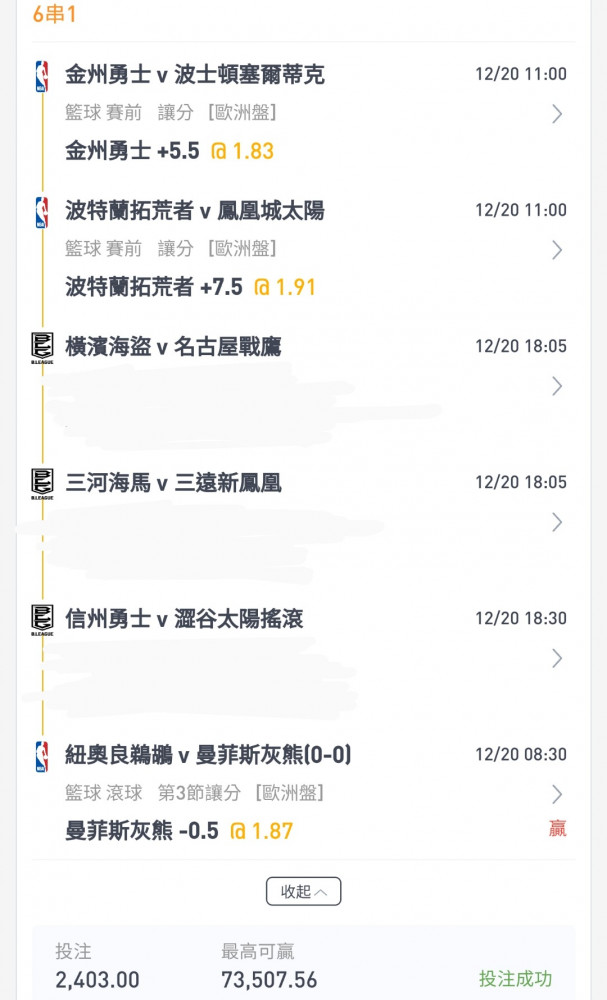Open 三河海馬 v 三遠新鳳凰 match details
Image resolution: width=607 pixels, height=1000 pixels.
[557, 522]
